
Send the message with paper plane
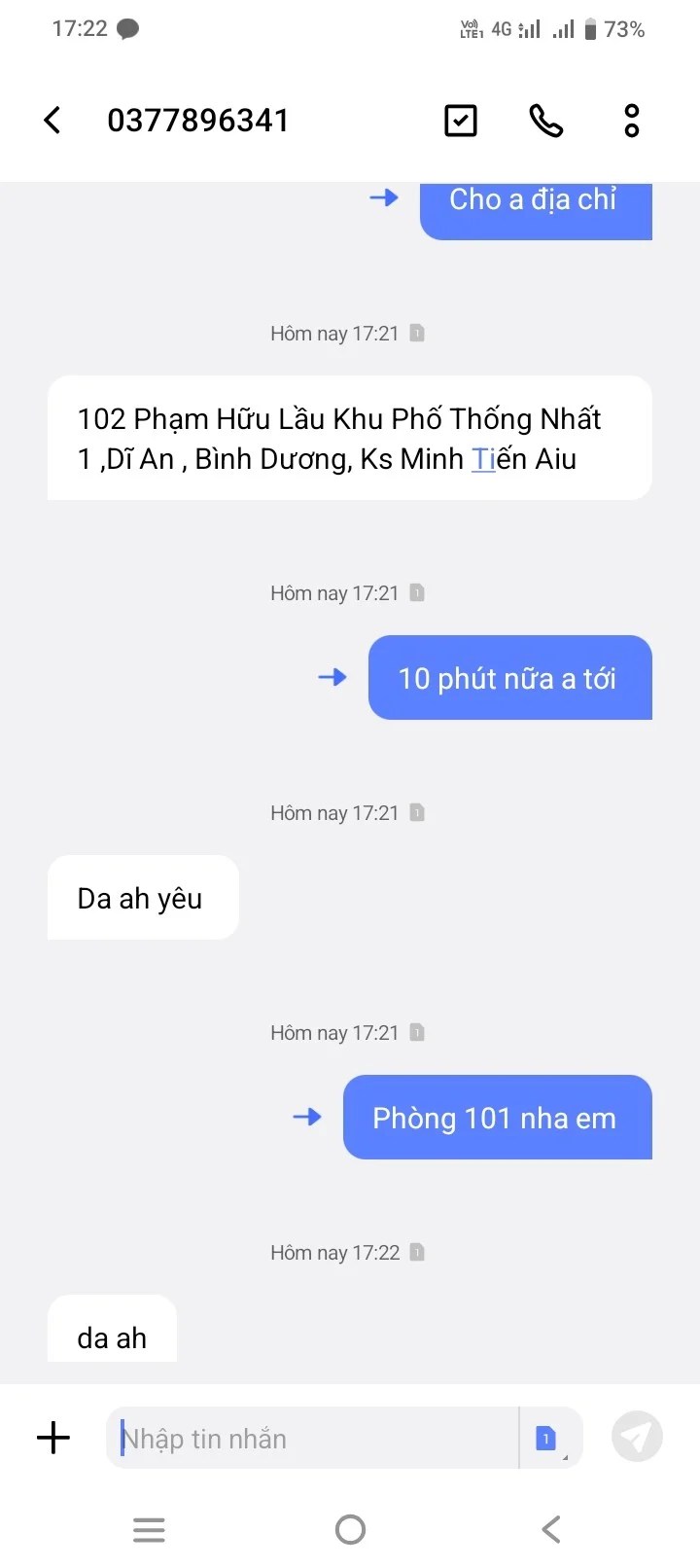coord(637,1437)
